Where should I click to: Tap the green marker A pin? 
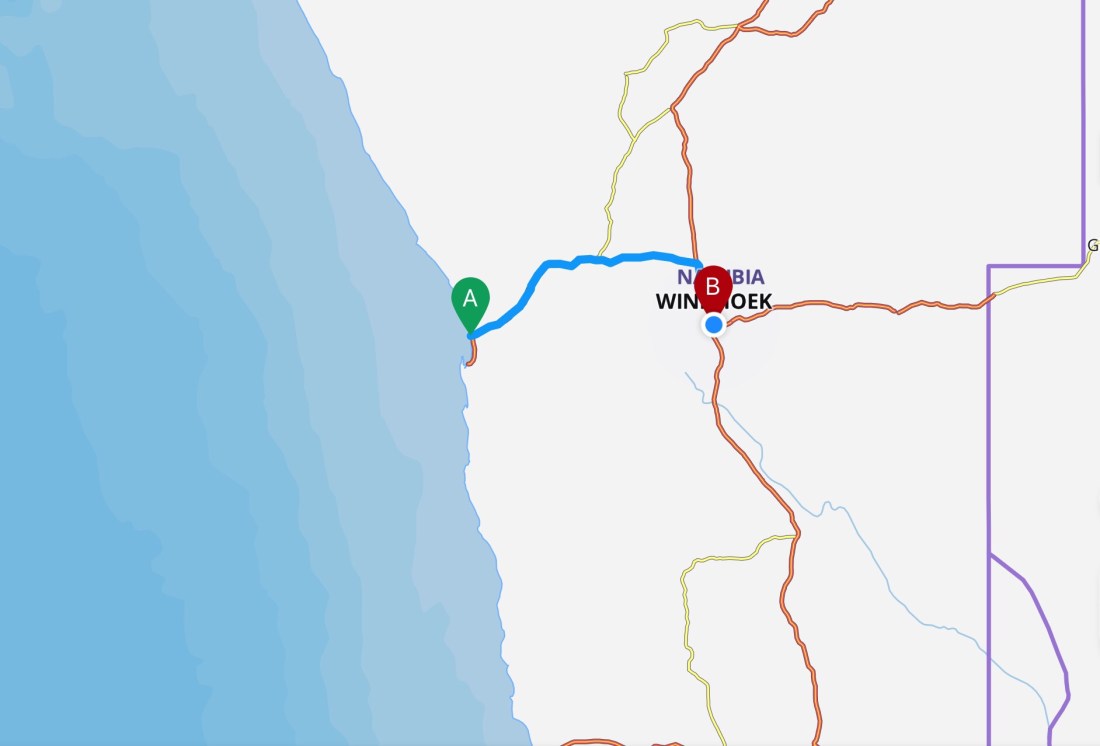(471, 300)
